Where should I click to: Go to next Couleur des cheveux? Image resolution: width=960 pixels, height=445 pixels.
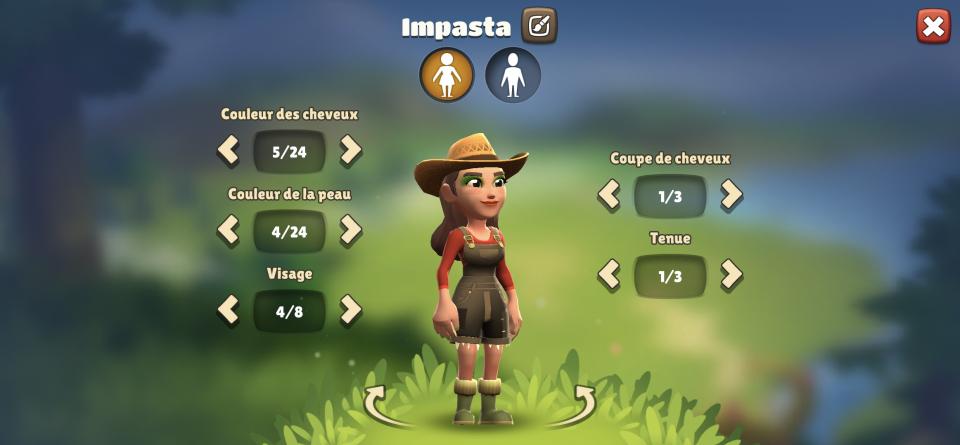(350, 151)
